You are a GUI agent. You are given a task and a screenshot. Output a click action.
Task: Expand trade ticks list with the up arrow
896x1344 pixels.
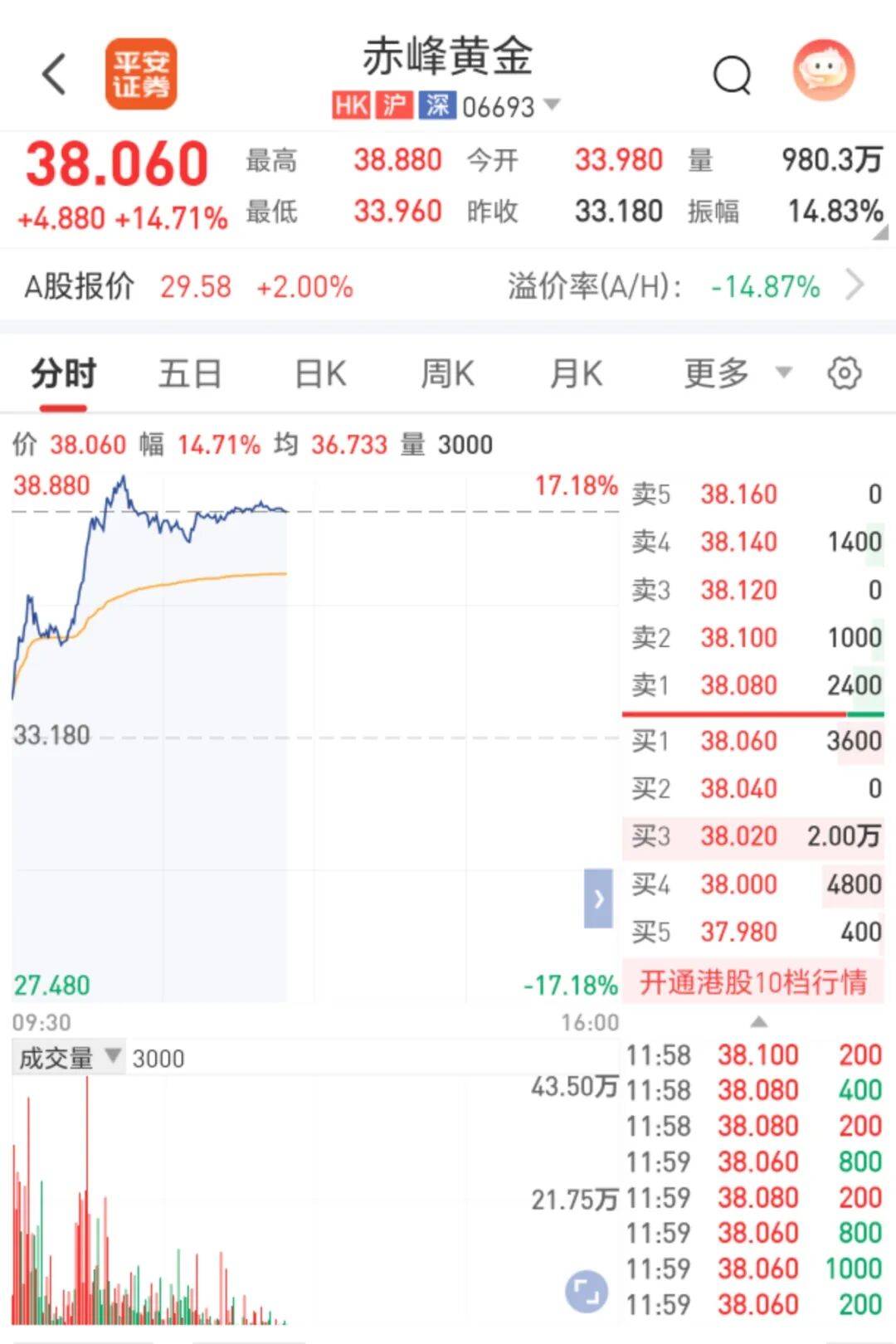[x=758, y=1022]
